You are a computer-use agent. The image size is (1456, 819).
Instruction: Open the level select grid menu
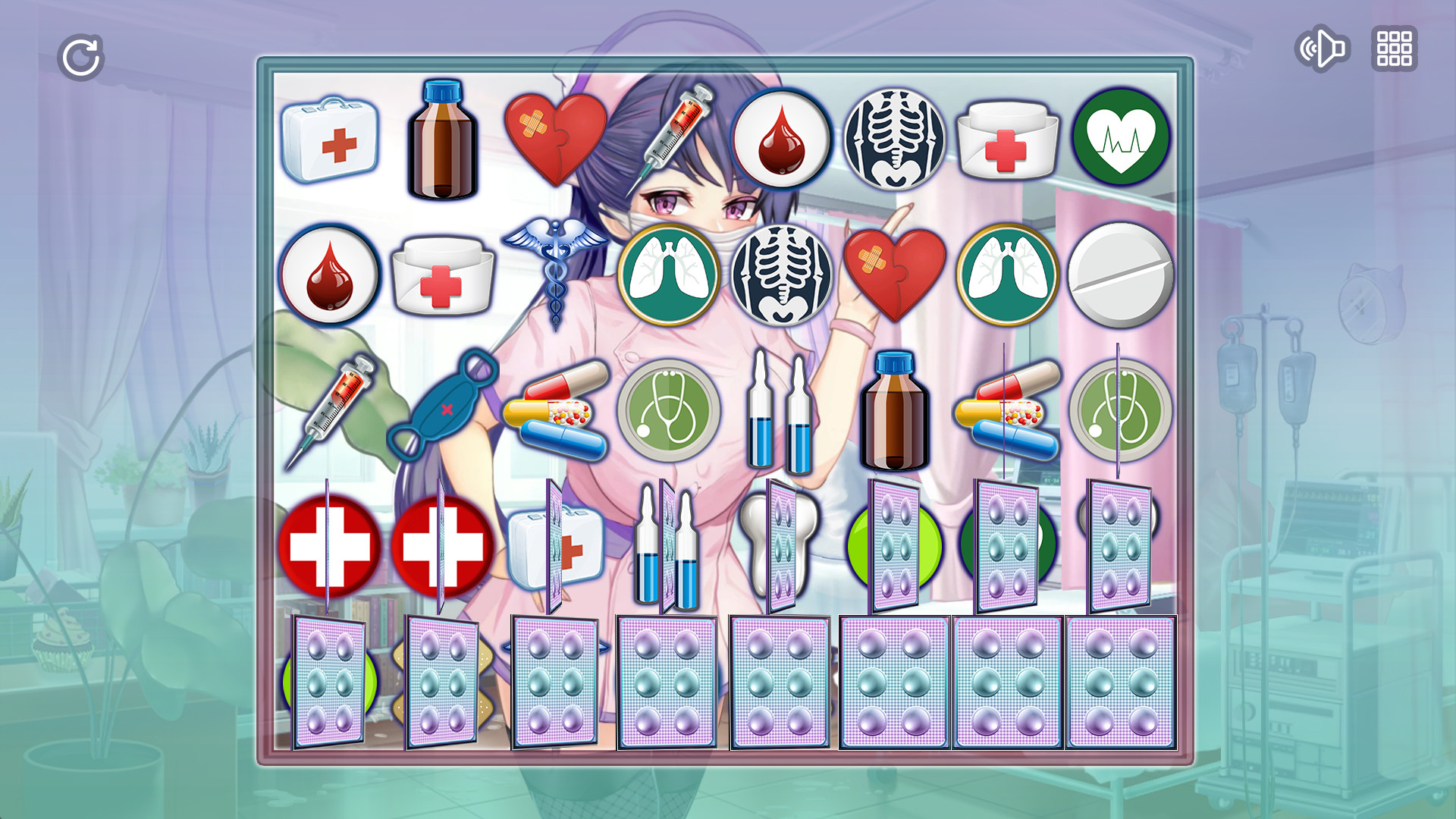pyautogui.click(x=1394, y=49)
